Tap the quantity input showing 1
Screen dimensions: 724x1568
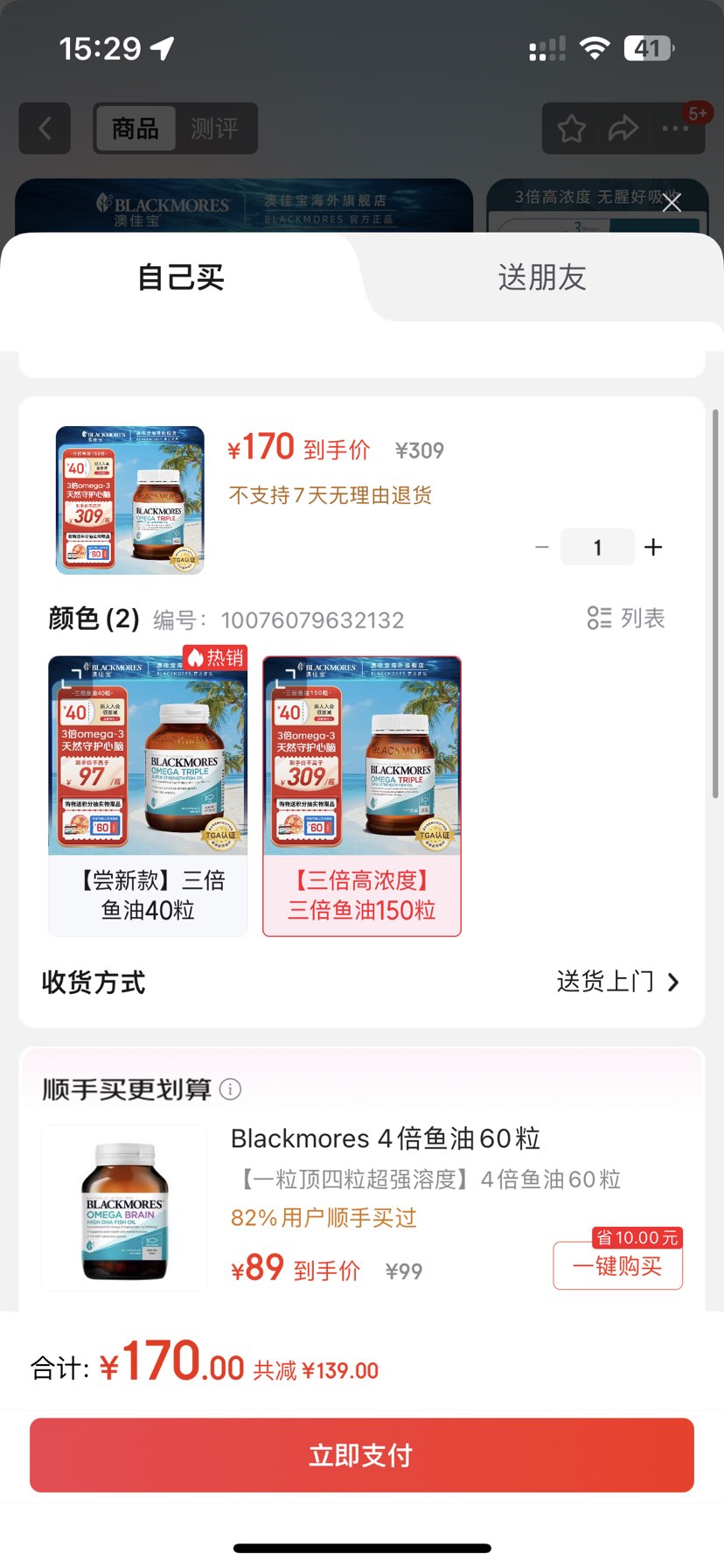click(x=597, y=547)
